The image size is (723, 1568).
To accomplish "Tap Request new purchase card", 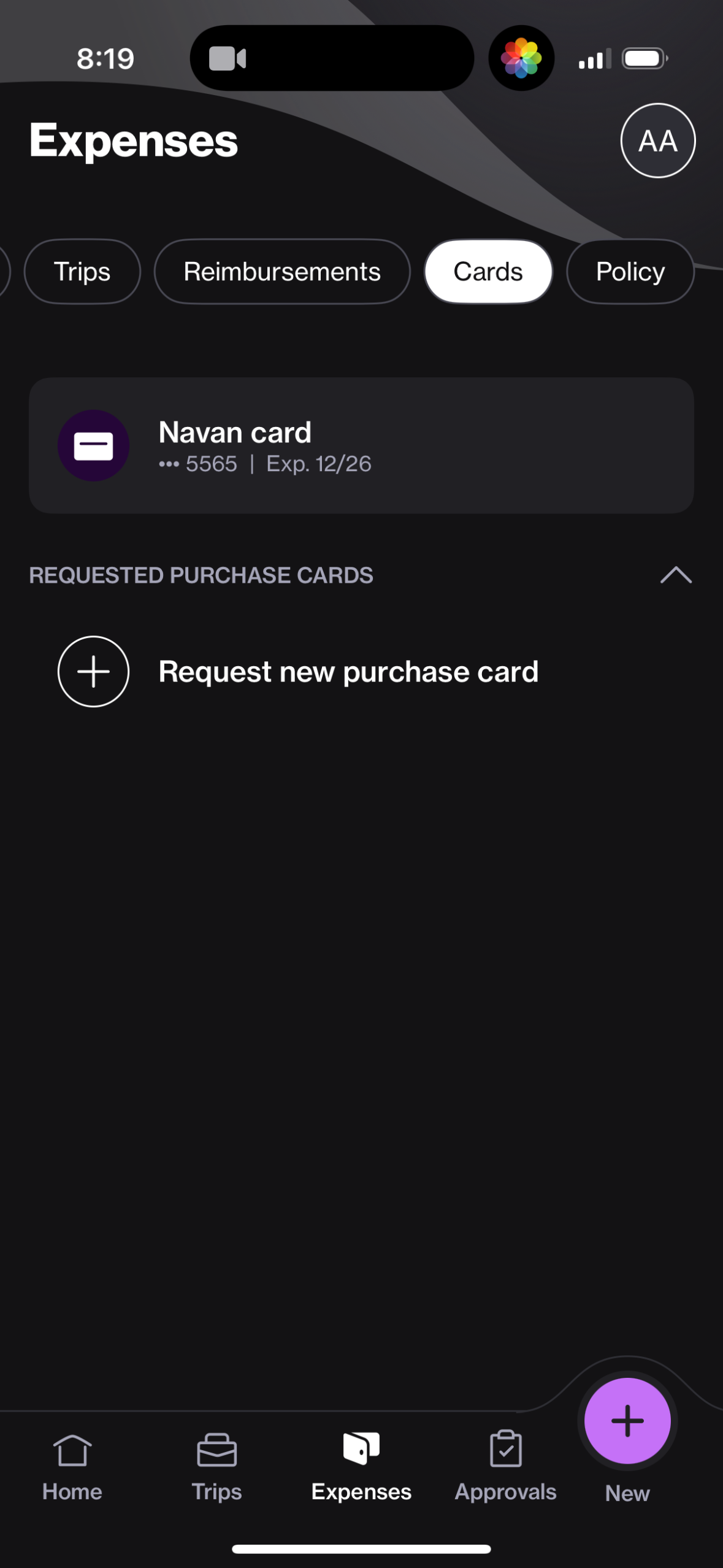I will point(348,671).
